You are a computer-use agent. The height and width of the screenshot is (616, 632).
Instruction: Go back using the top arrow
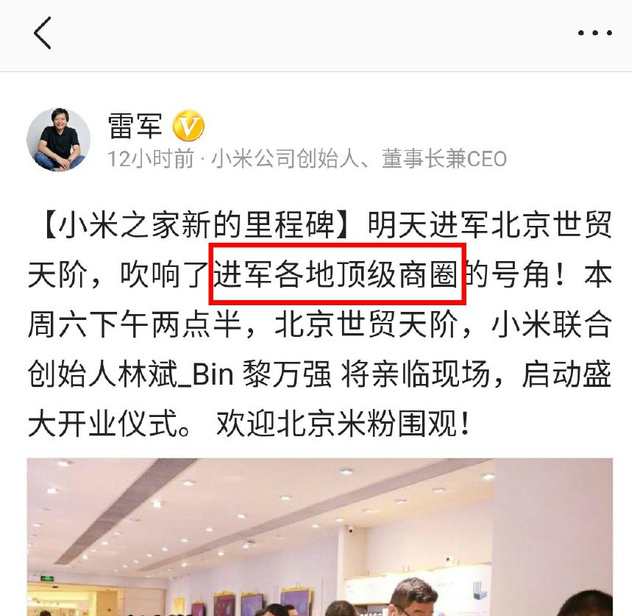pyautogui.click(x=42, y=34)
